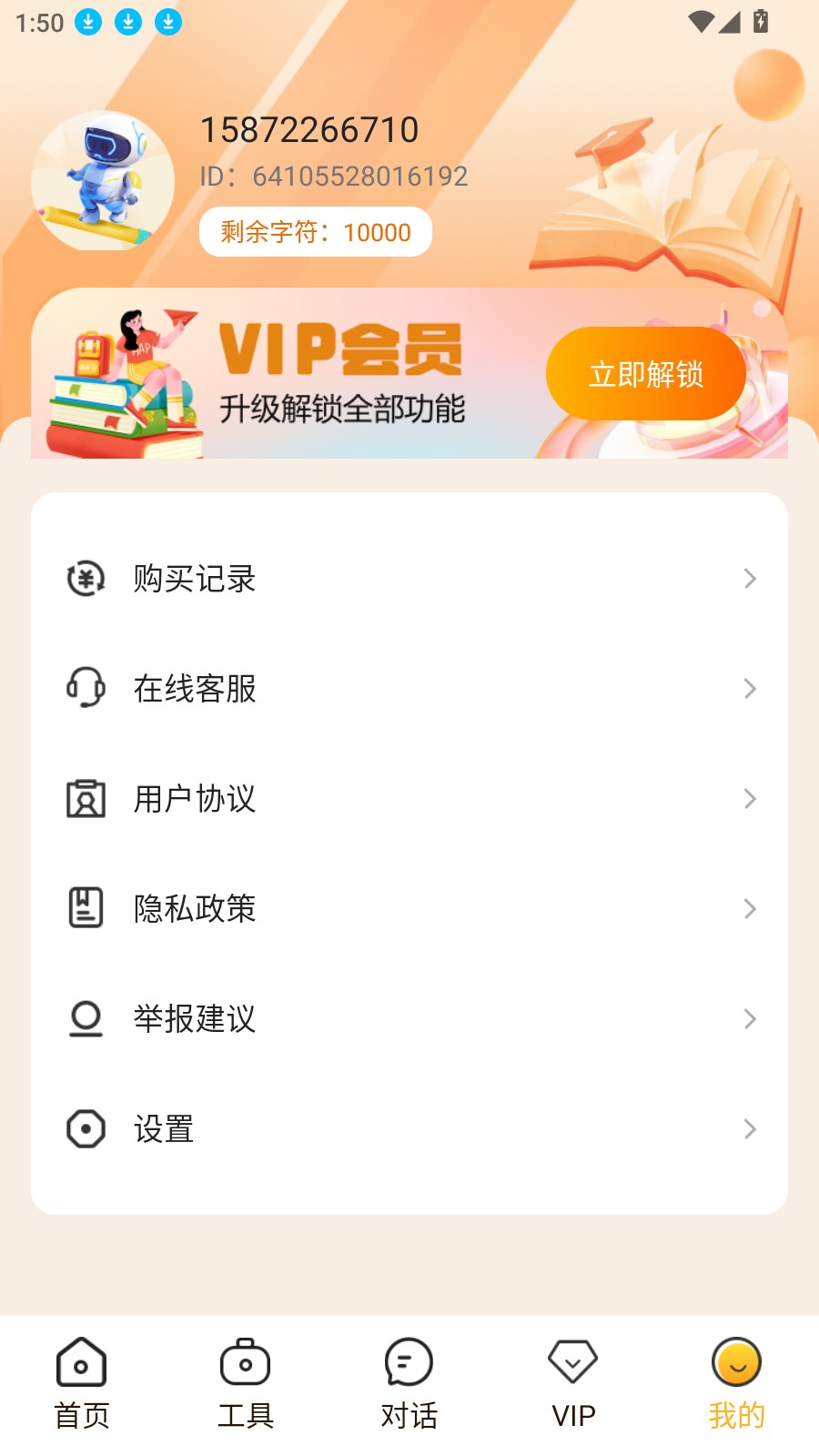The image size is (819, 1456).
Task: Expand 在线客服 using its right arrow
Action: (x=749, y=689)
